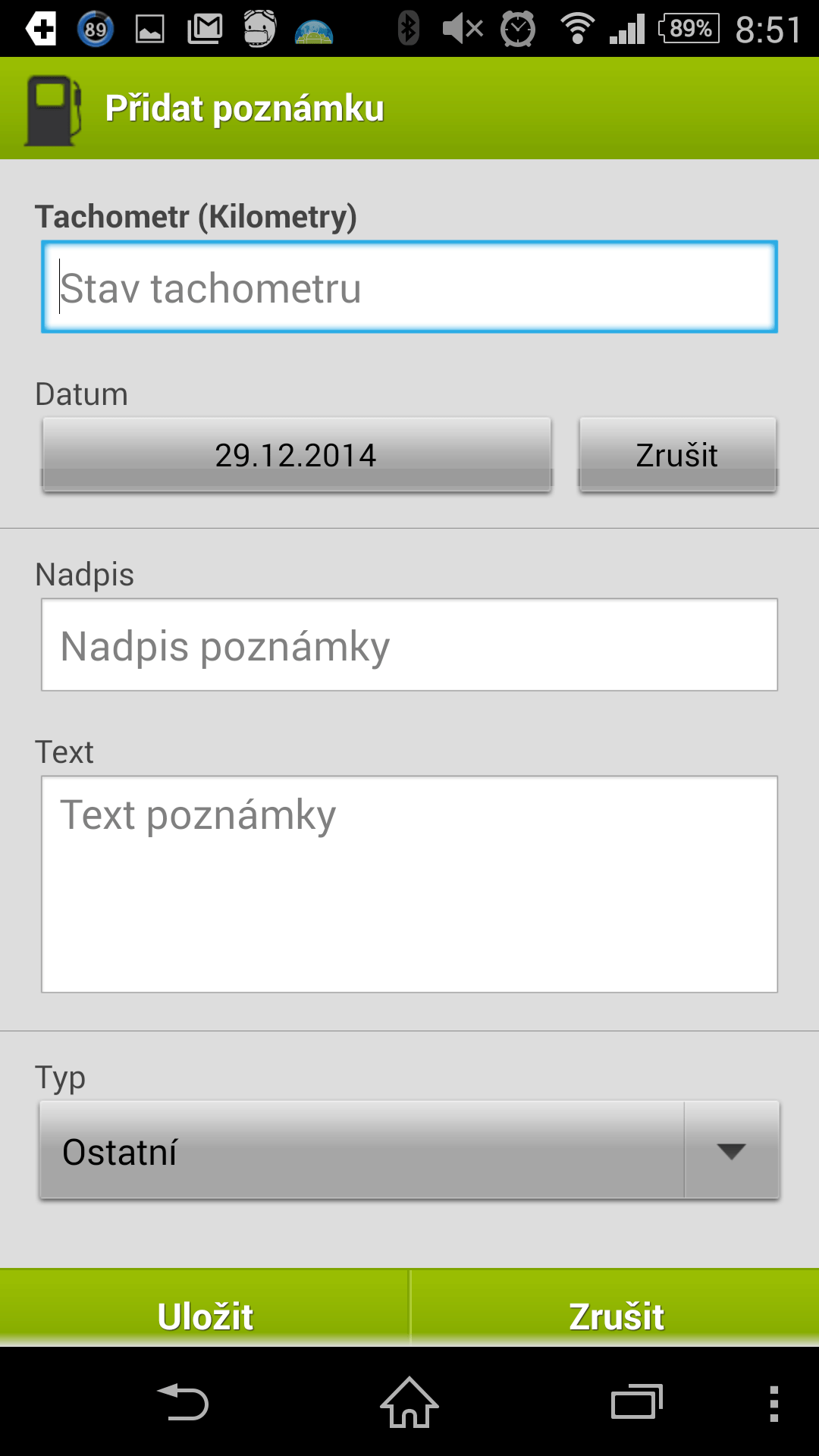This screenshot has height=1456, width=819.
Task: Clear the date with the Zrušit button beside it
Action: 678,455
